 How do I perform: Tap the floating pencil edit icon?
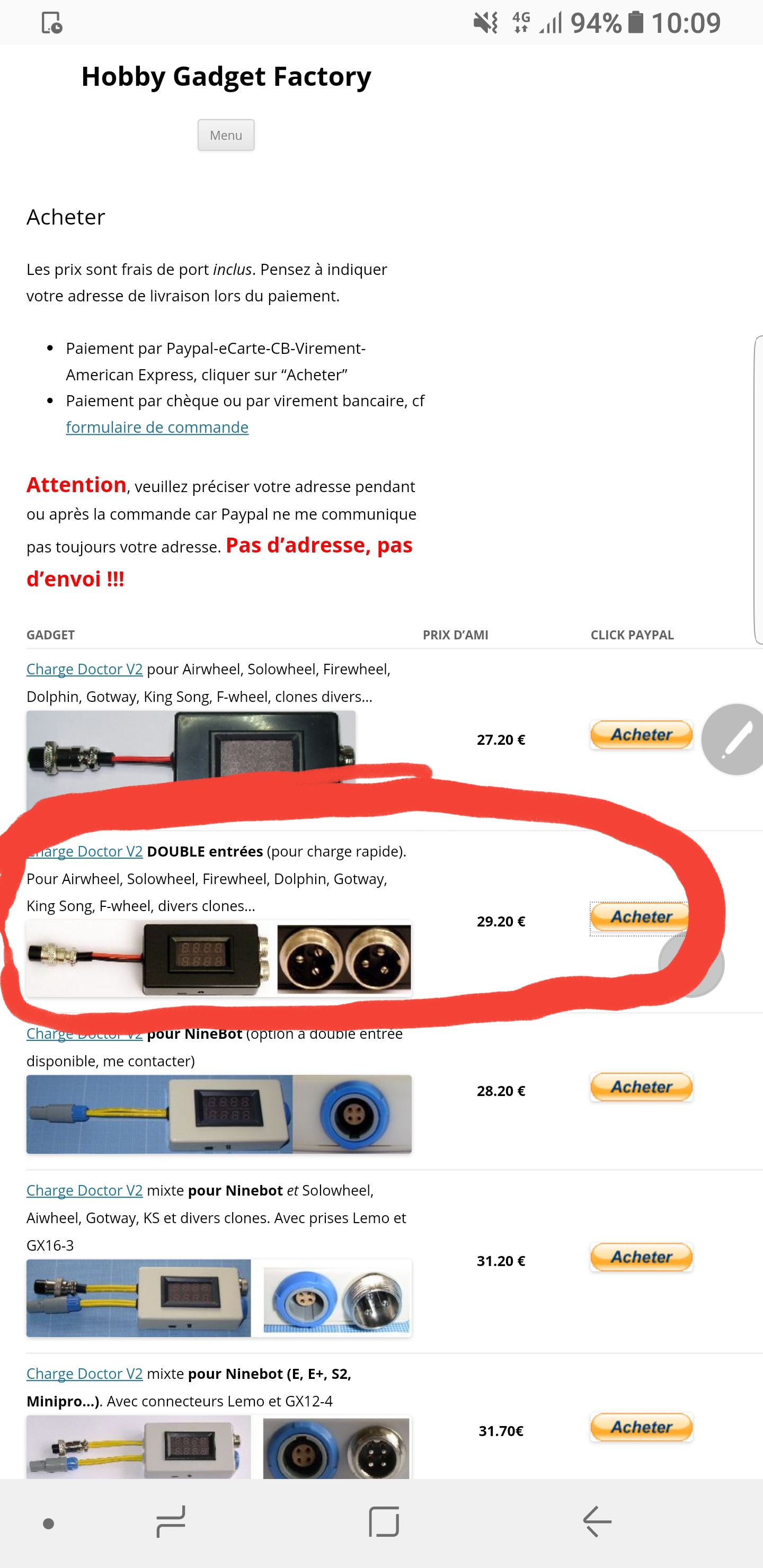point(734,739)
